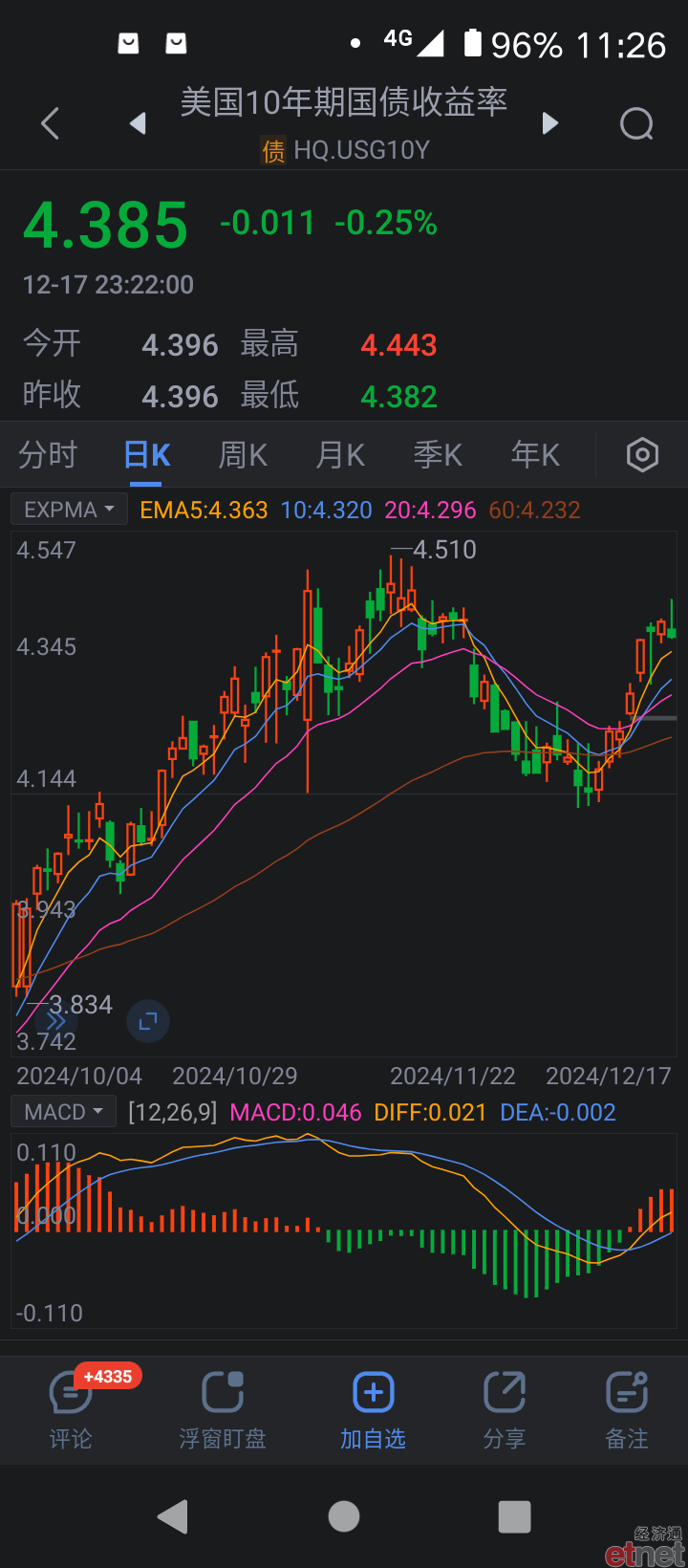
Task: Switch to the 周K chart tab
Action: (x=243, y=455)
